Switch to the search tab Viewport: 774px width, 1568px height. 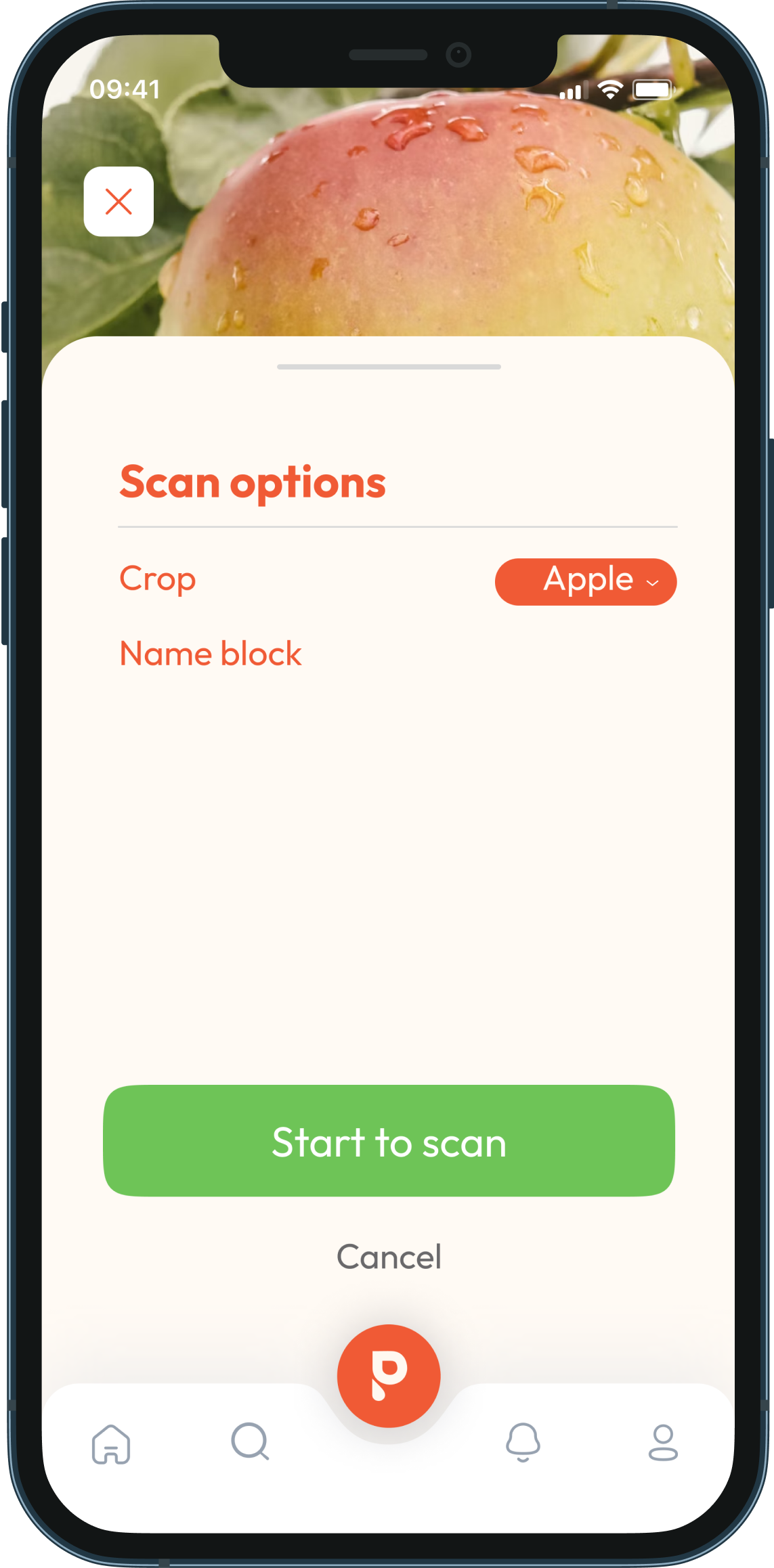(250, 1441)
